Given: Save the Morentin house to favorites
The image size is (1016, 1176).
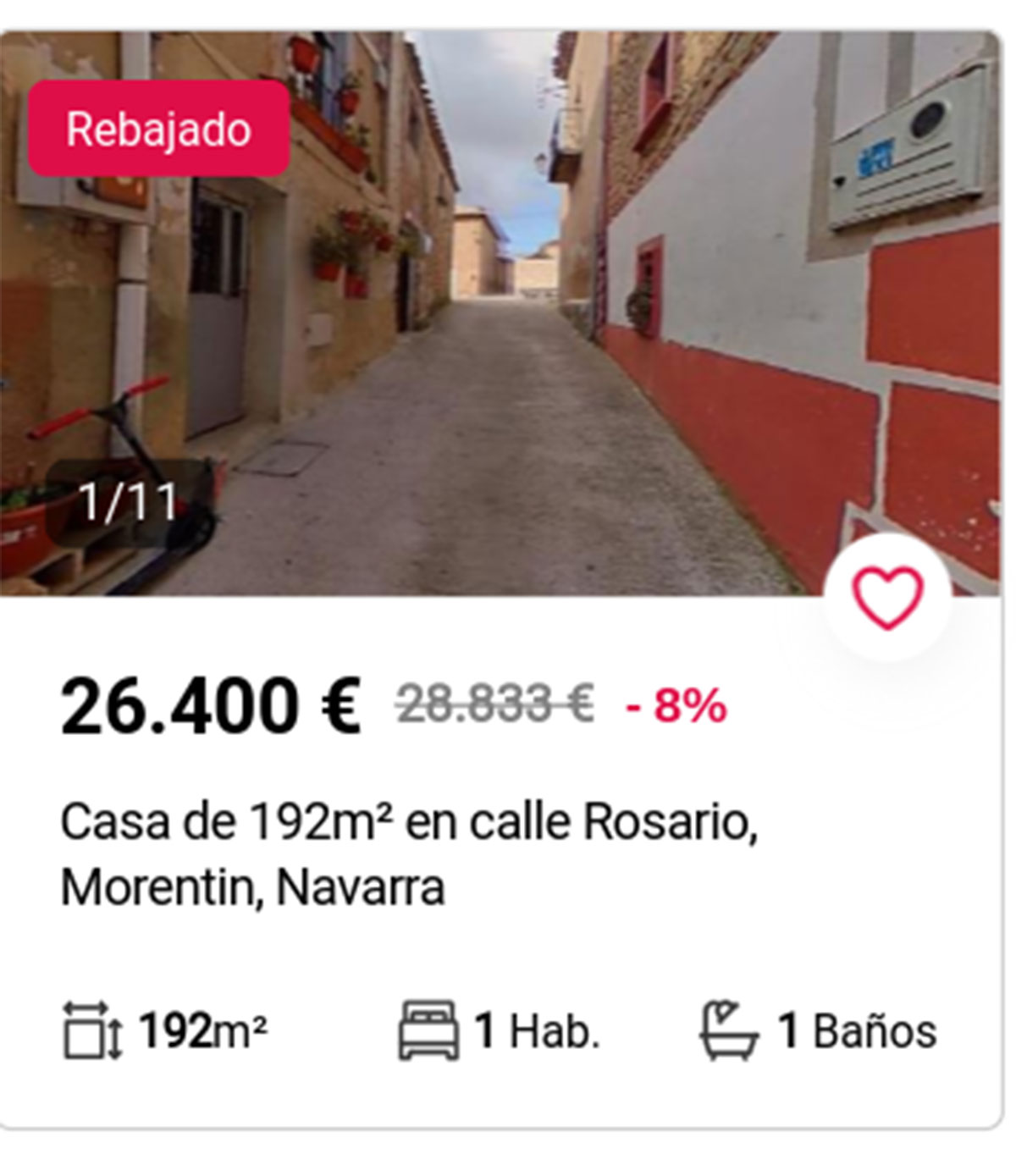Looking at the screenshot, I should pos(886,598).
